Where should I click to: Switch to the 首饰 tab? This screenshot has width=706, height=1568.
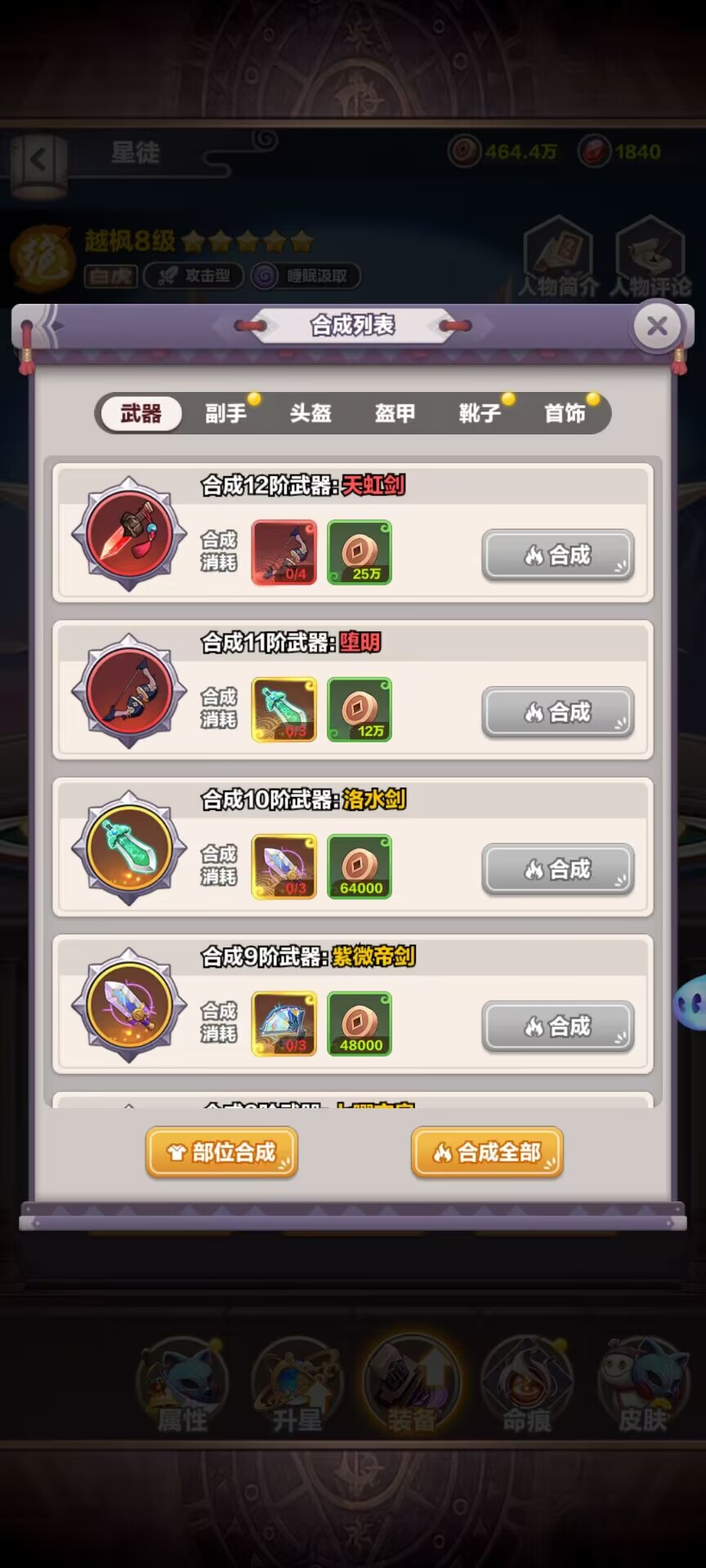point(565,413)
